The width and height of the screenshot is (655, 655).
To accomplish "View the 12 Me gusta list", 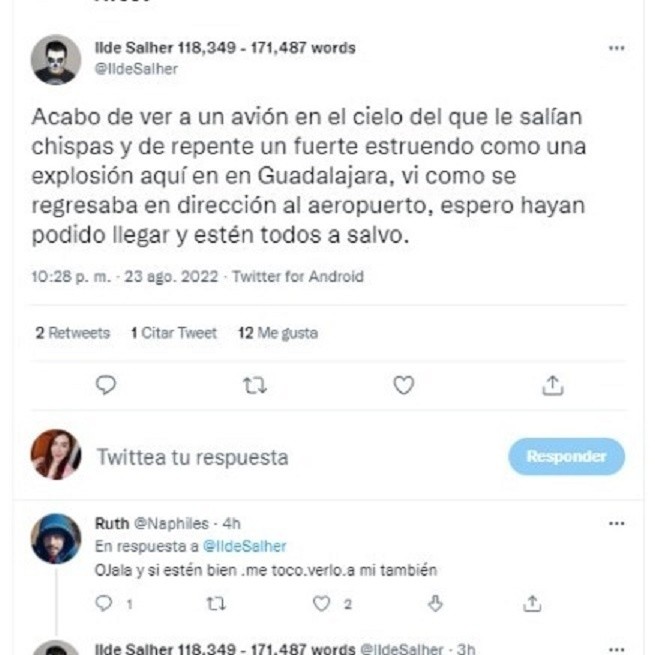I will [x=277, y=333].
